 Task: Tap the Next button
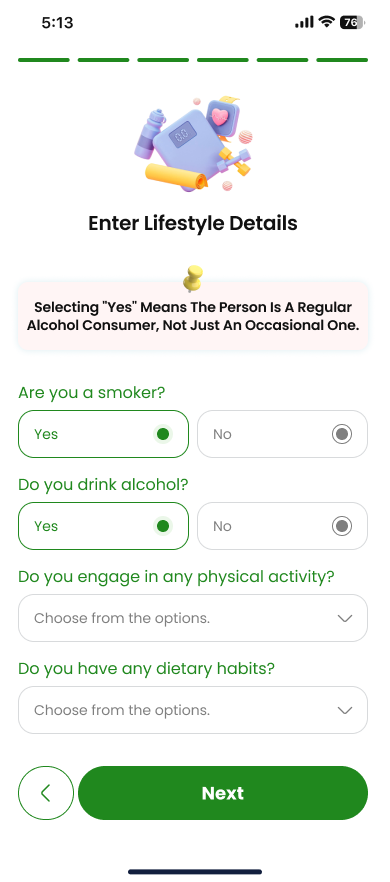point(223,793)
